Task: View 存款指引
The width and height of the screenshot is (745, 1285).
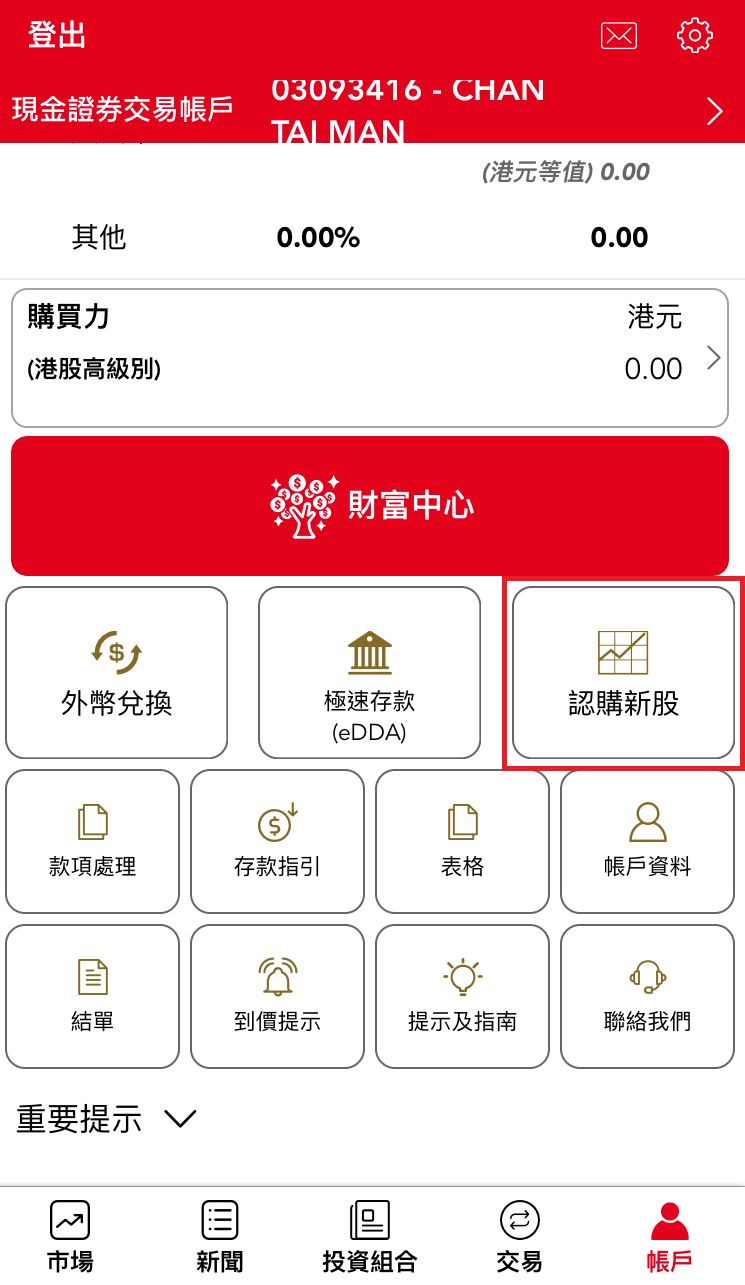Action: [x=278, y=842]
